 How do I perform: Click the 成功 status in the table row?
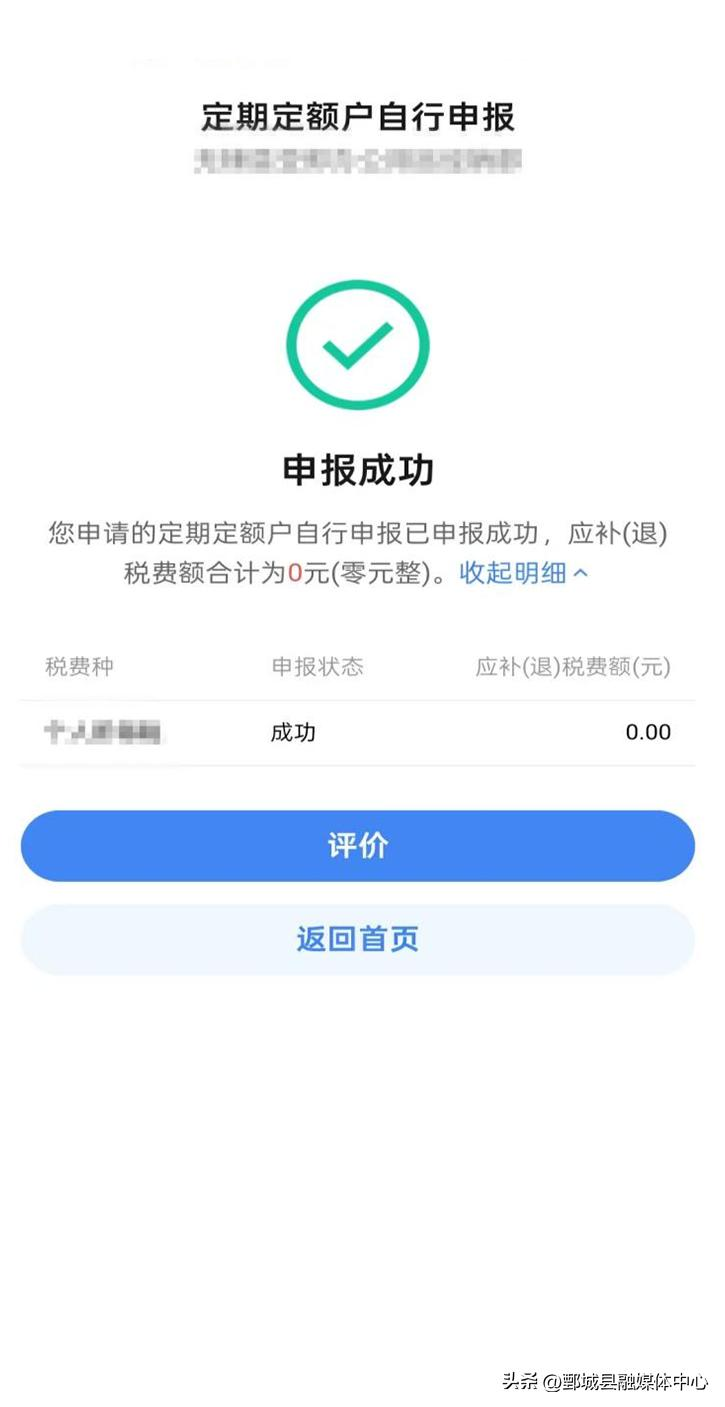[292, 732]
